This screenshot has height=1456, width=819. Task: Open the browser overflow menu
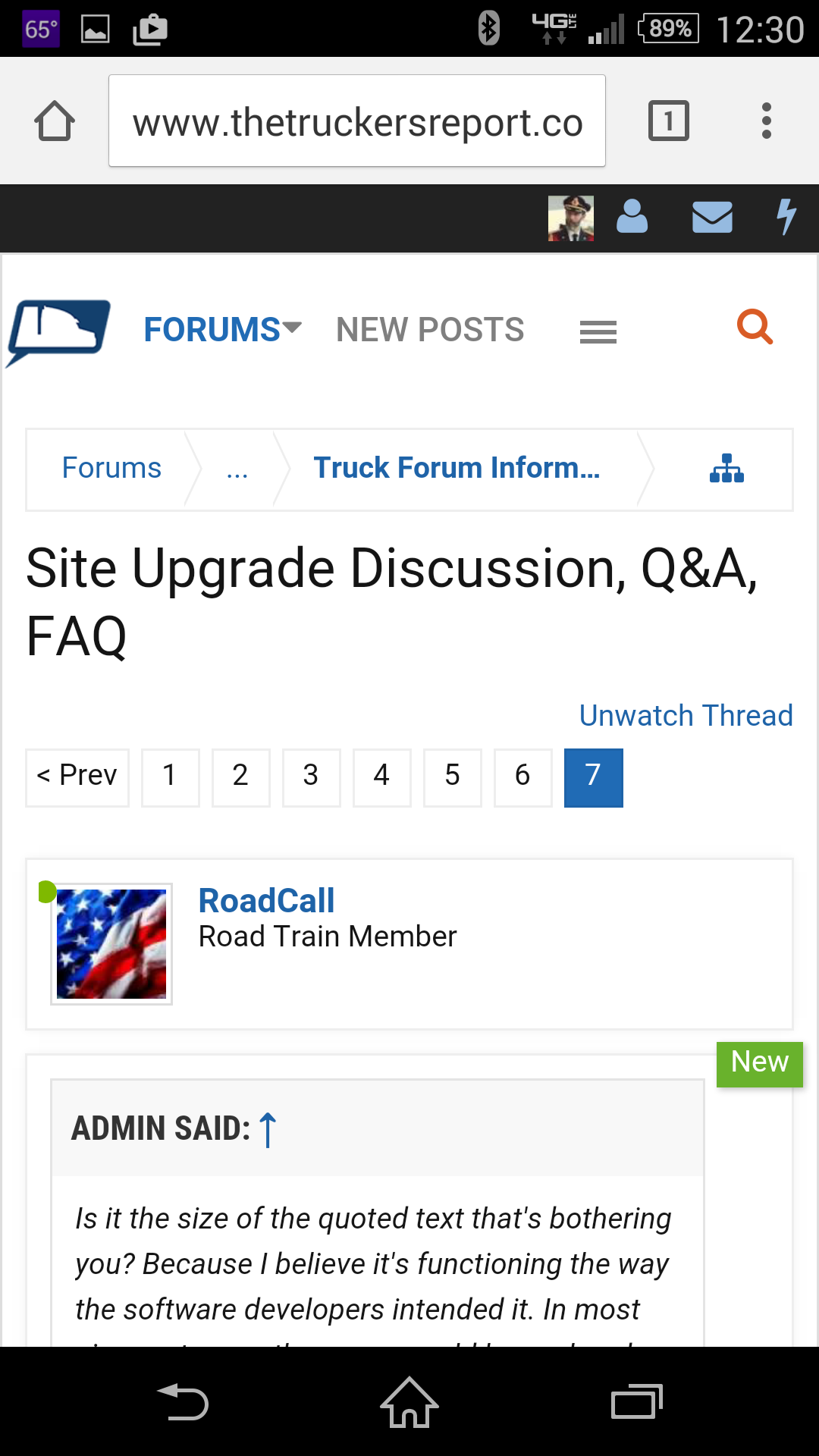pos(767,121)
